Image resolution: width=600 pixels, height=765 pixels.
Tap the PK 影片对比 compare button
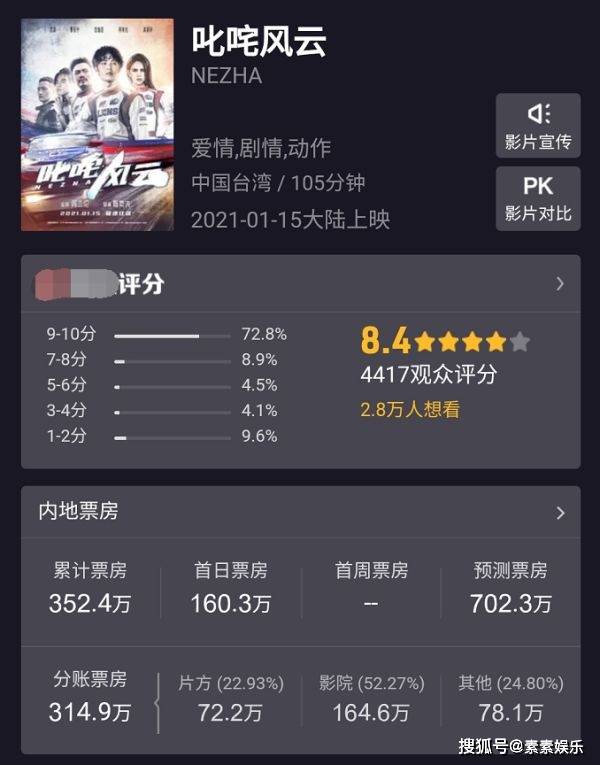point(538,198)
